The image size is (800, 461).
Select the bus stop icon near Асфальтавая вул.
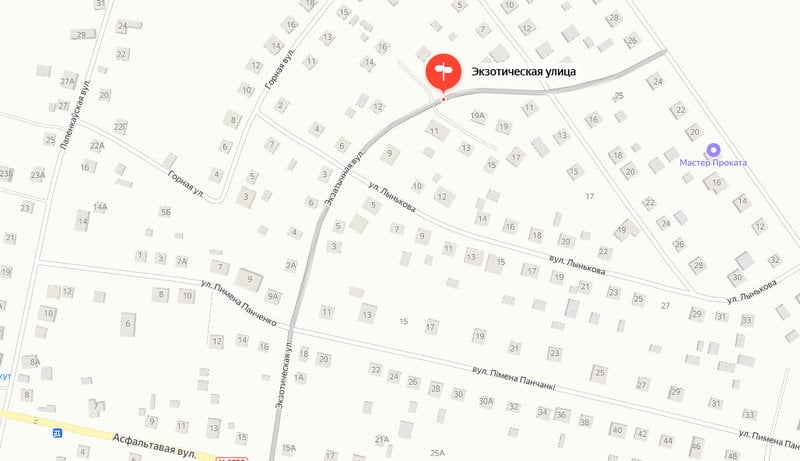tap(57, 432)
